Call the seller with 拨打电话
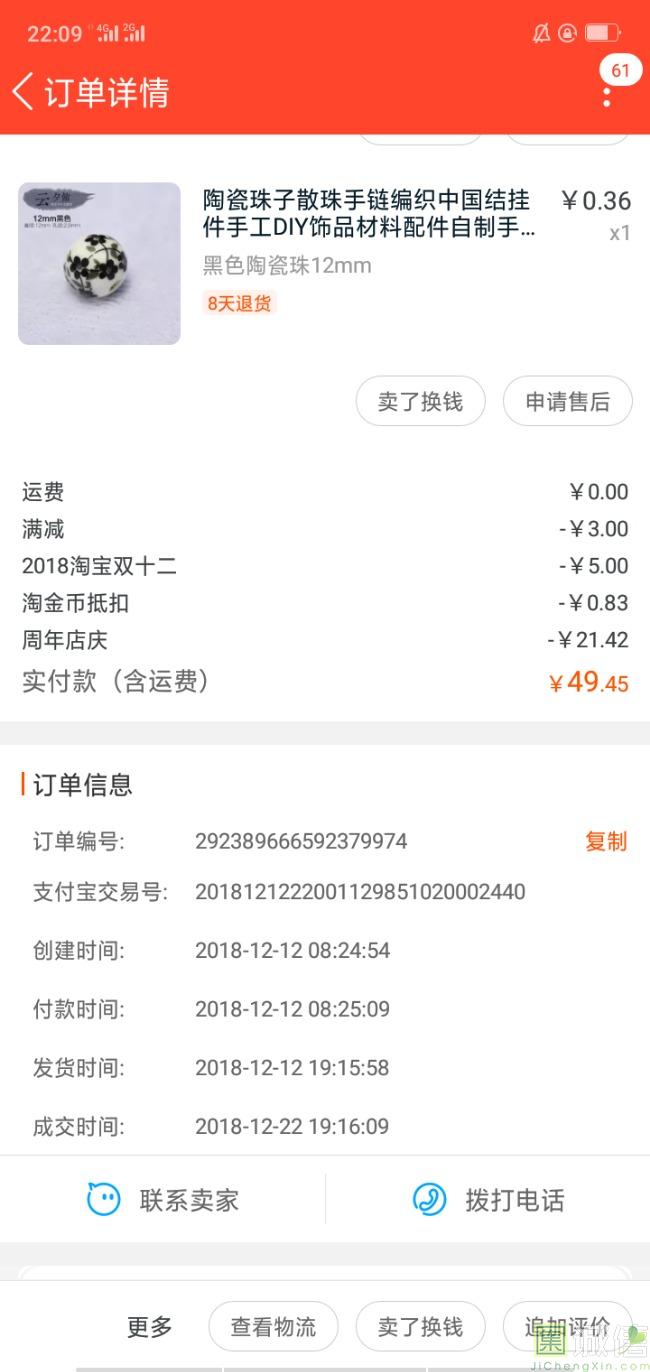Viewport: 650px width, 1372px height. click(x=488, y=1199)
